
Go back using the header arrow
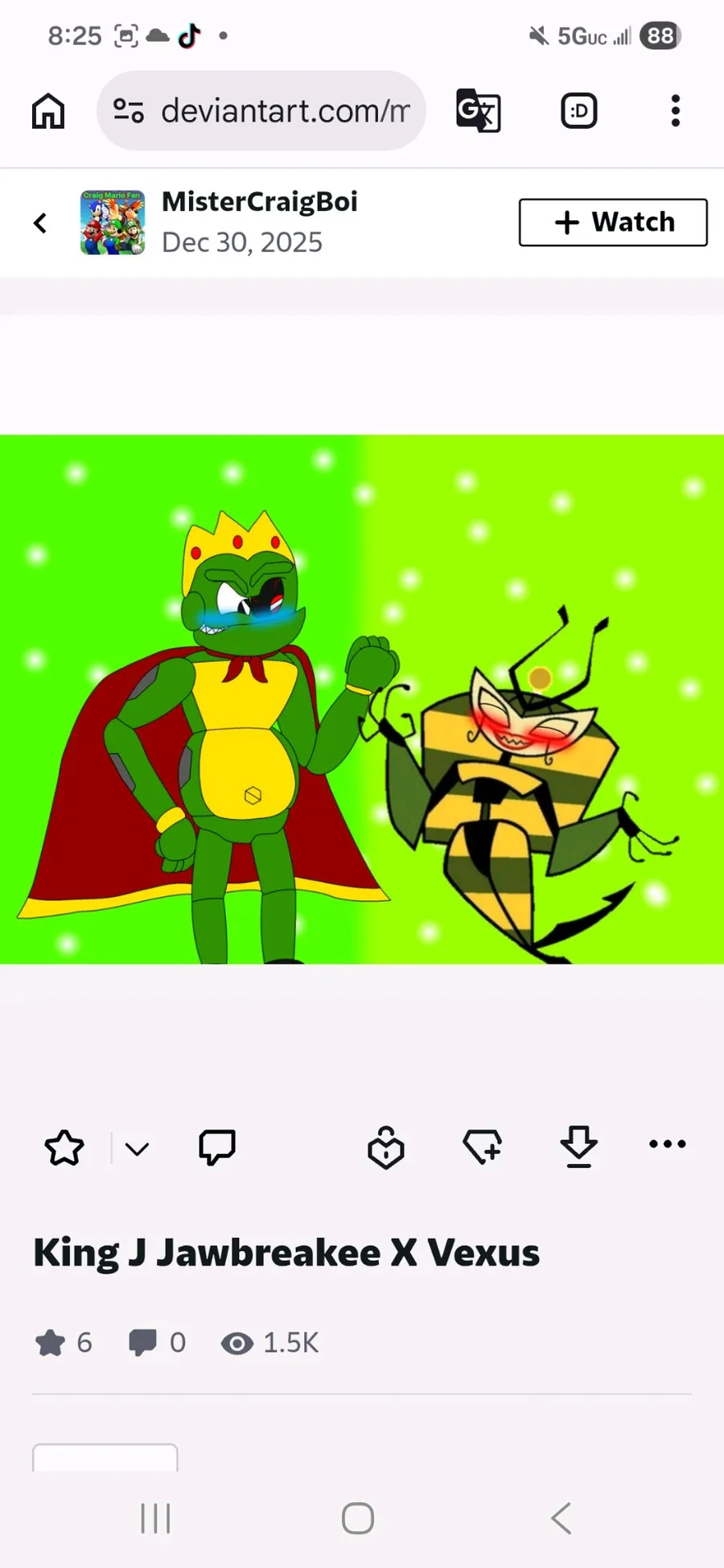(x=40, y=223)
